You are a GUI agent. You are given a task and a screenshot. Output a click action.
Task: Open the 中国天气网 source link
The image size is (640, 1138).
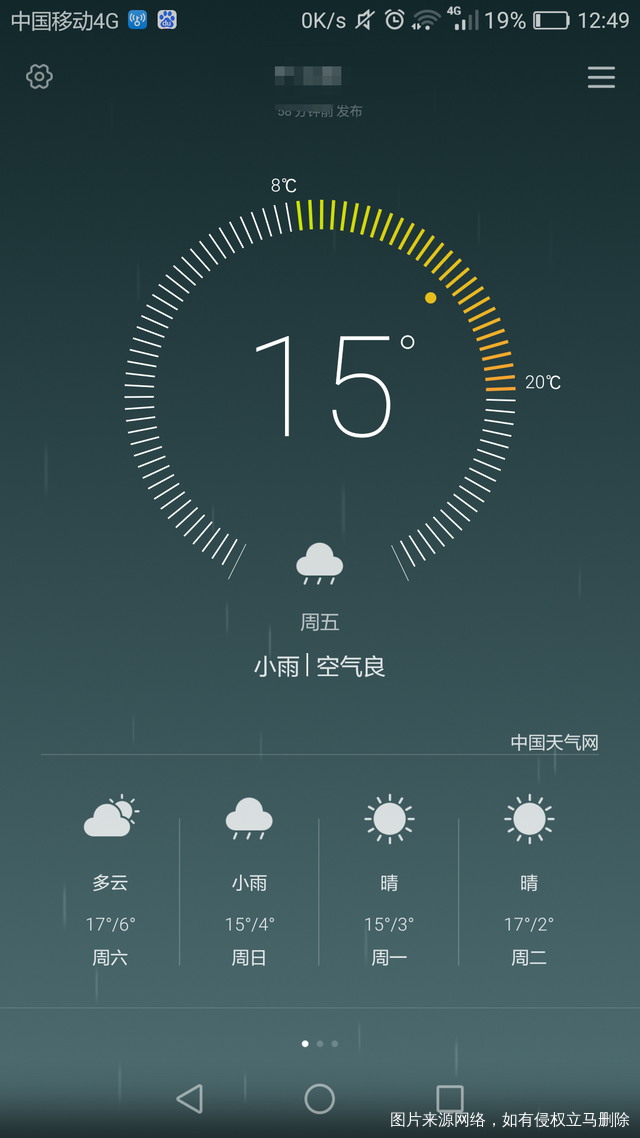point(554,743)
